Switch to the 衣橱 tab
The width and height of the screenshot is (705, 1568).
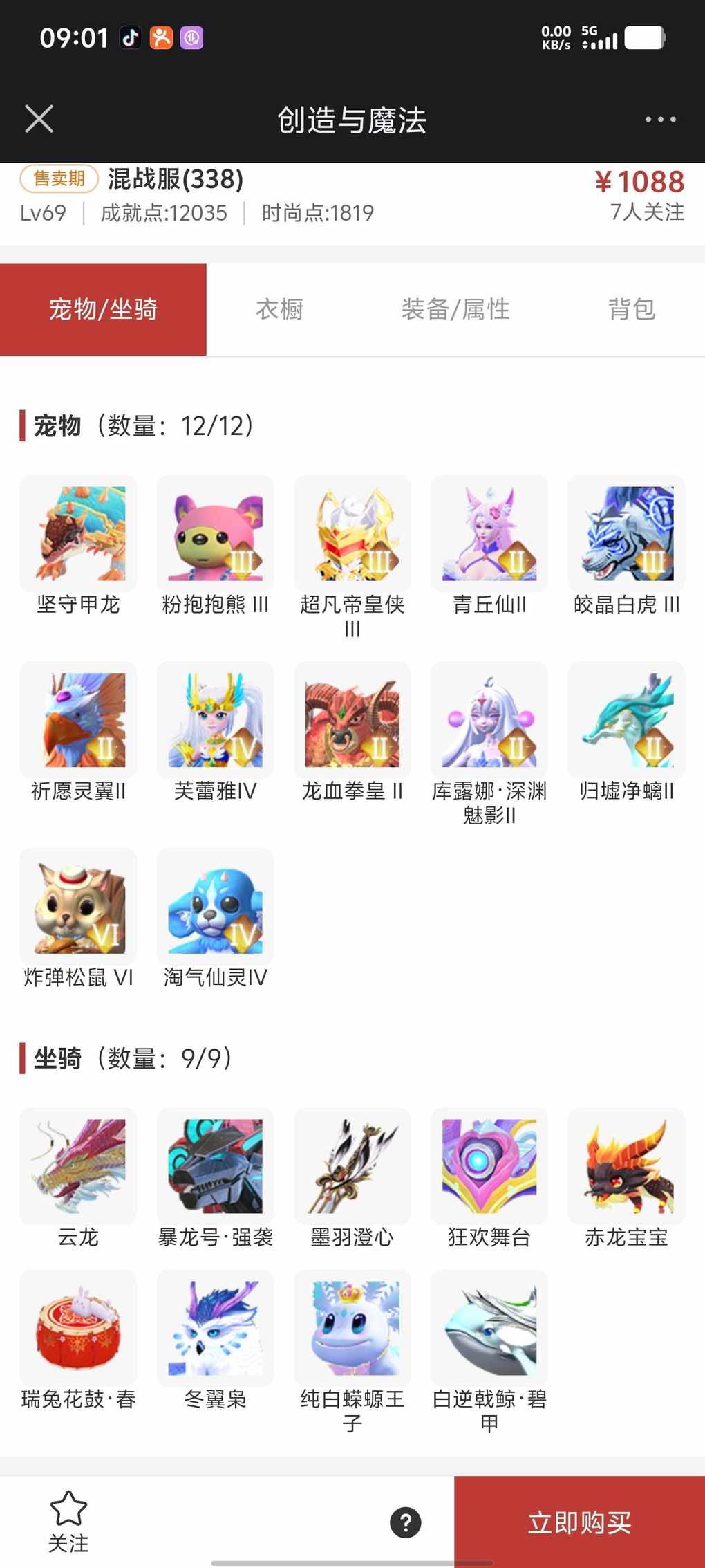pos(279,309)
